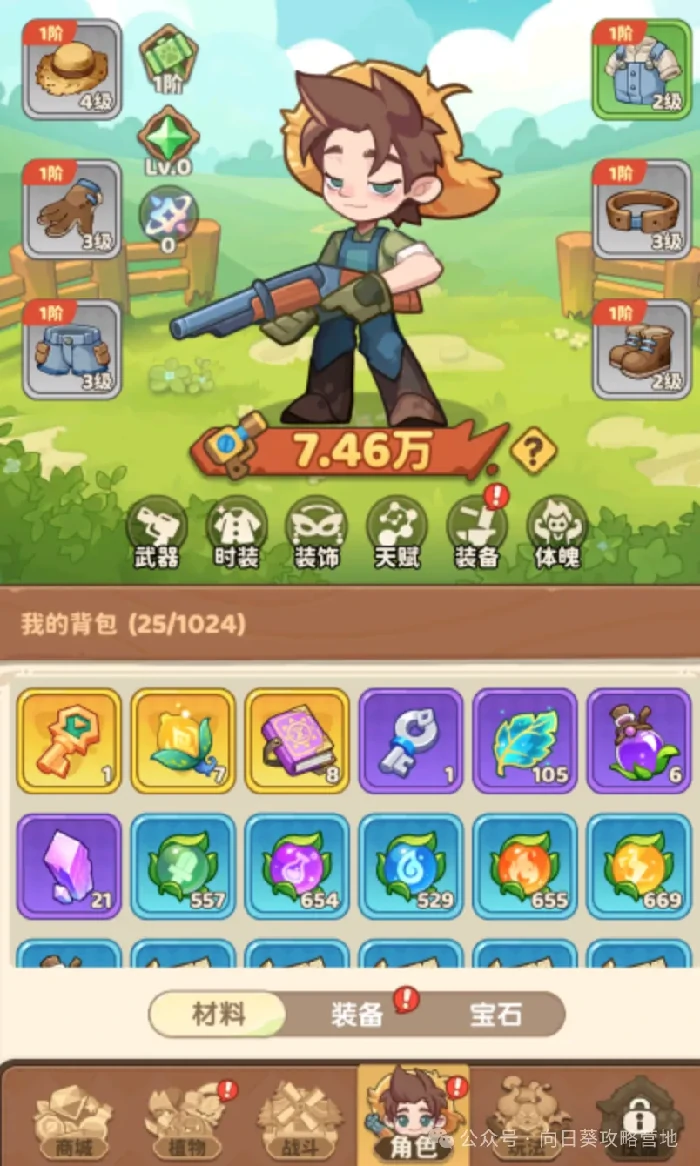Screen dimensions: 700x1166
Task: Open the blue leaf item with count 105
Action: click(525, 740)
